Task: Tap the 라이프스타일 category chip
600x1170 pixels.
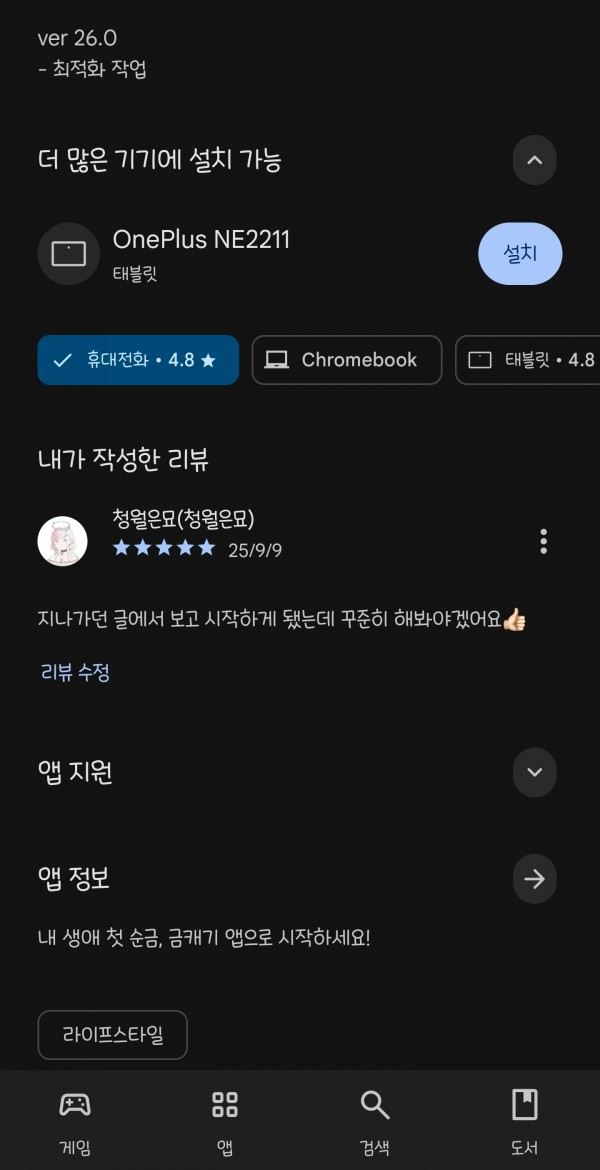Action: tap(113, 1035)
